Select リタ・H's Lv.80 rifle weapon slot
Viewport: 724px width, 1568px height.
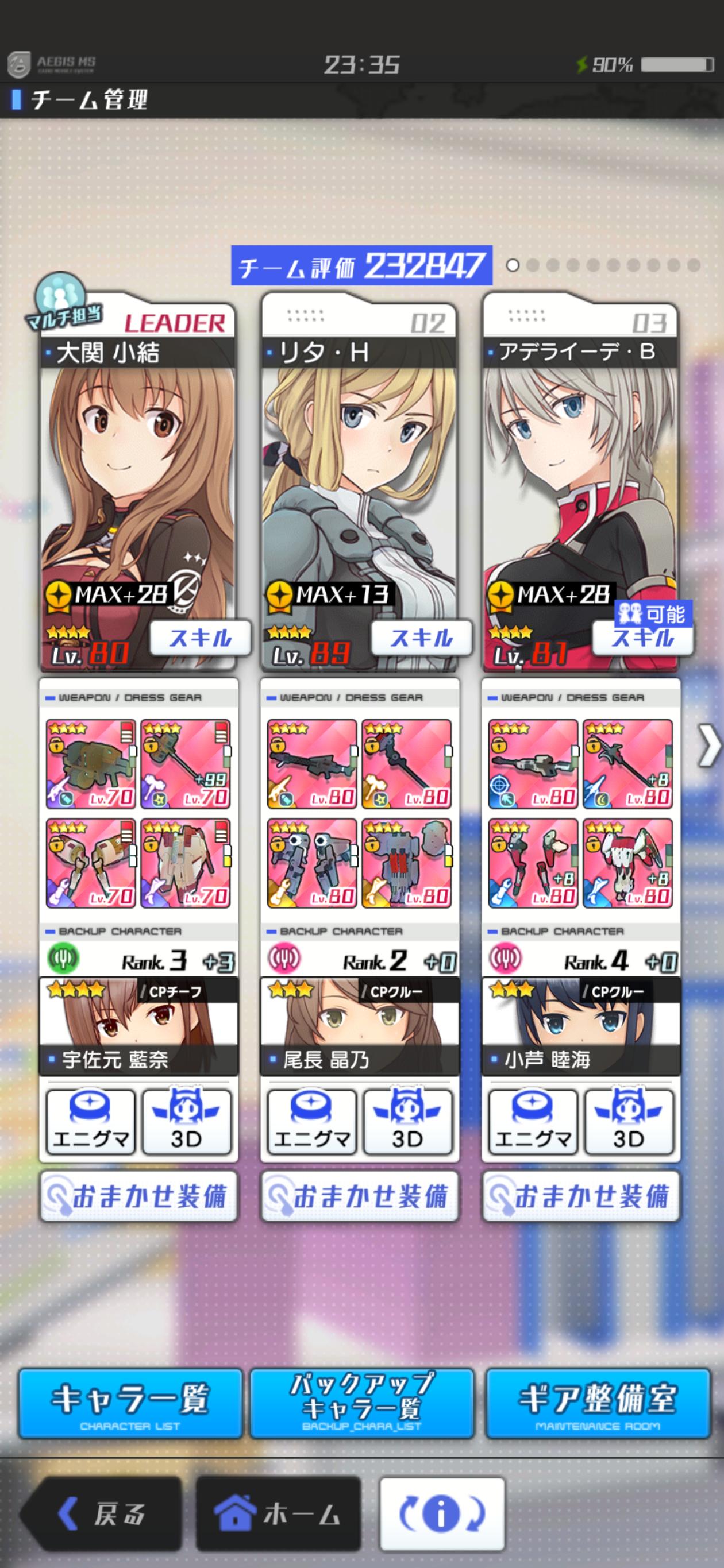[312, 764]
